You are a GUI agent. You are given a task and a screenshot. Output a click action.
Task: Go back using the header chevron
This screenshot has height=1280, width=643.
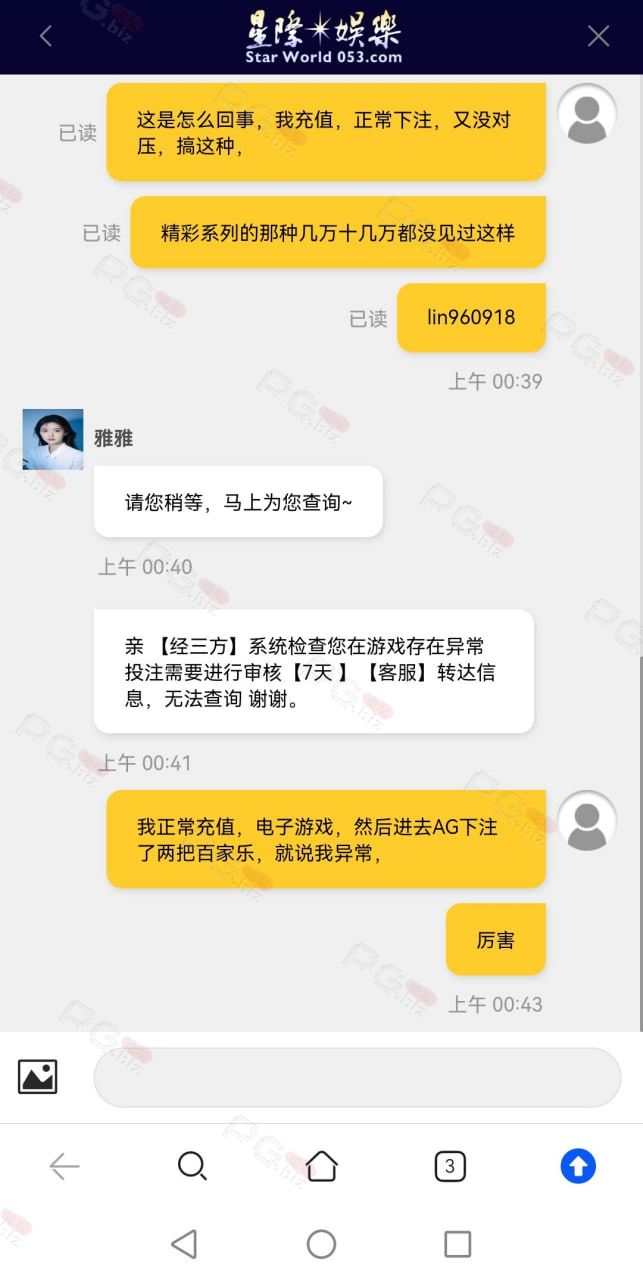[x=45, y=36]
